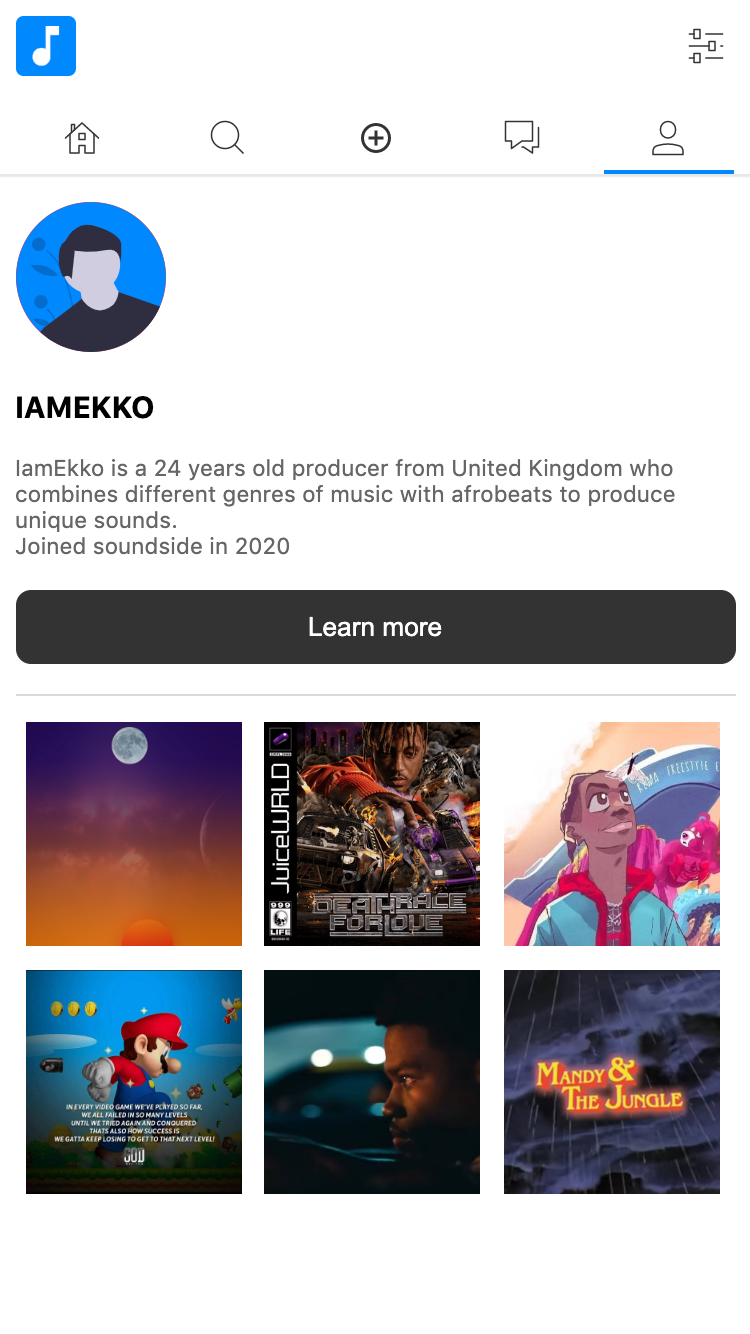Select the Profile tab

[667, 138]
